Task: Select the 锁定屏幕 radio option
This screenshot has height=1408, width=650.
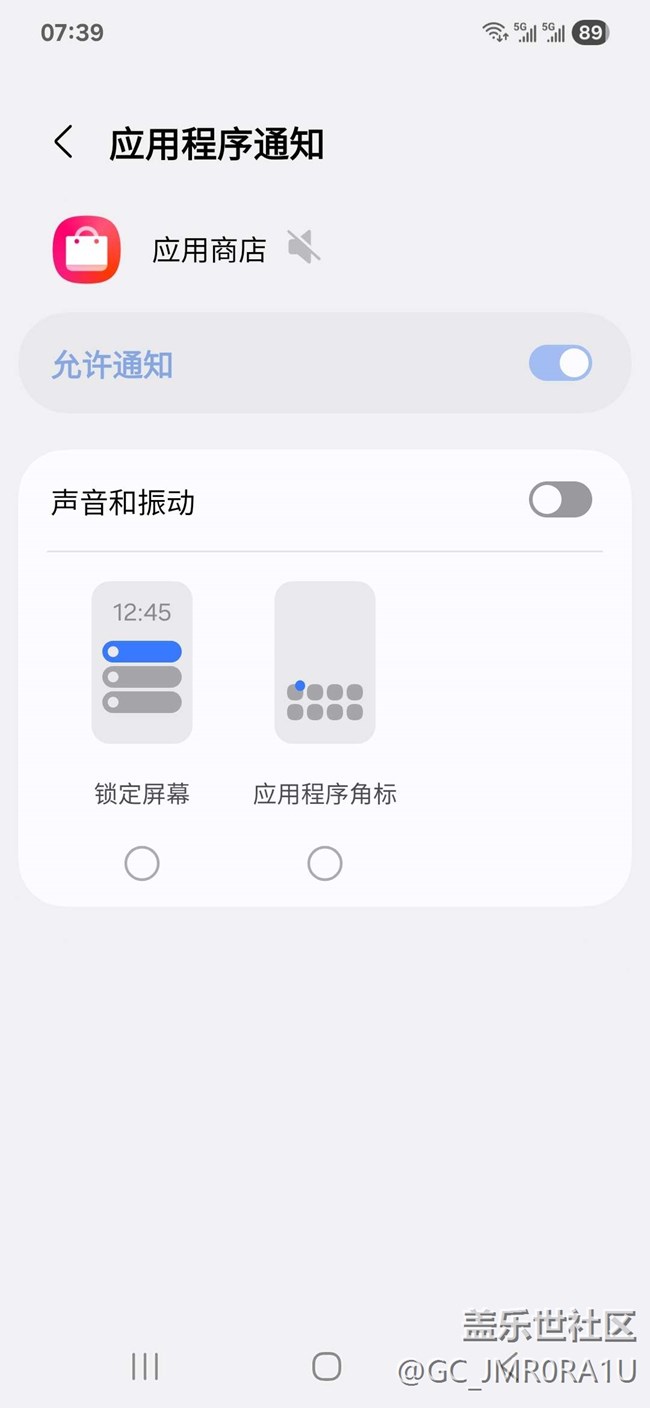Action: pyautogui.click(x=142, y=863)
